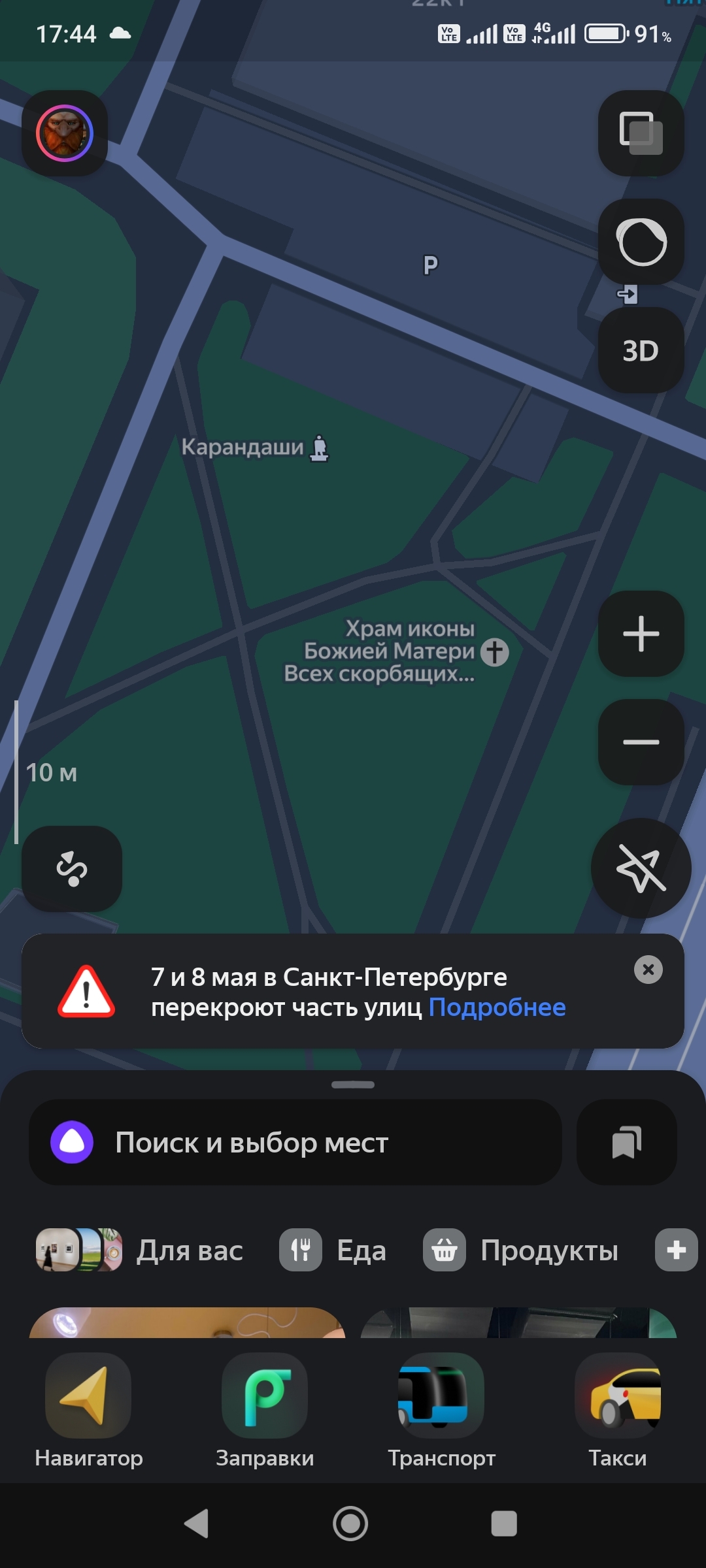Open the Поиск и выбор мест search field
Screen dimensions: 706x1568
[x=294, y=1143]
